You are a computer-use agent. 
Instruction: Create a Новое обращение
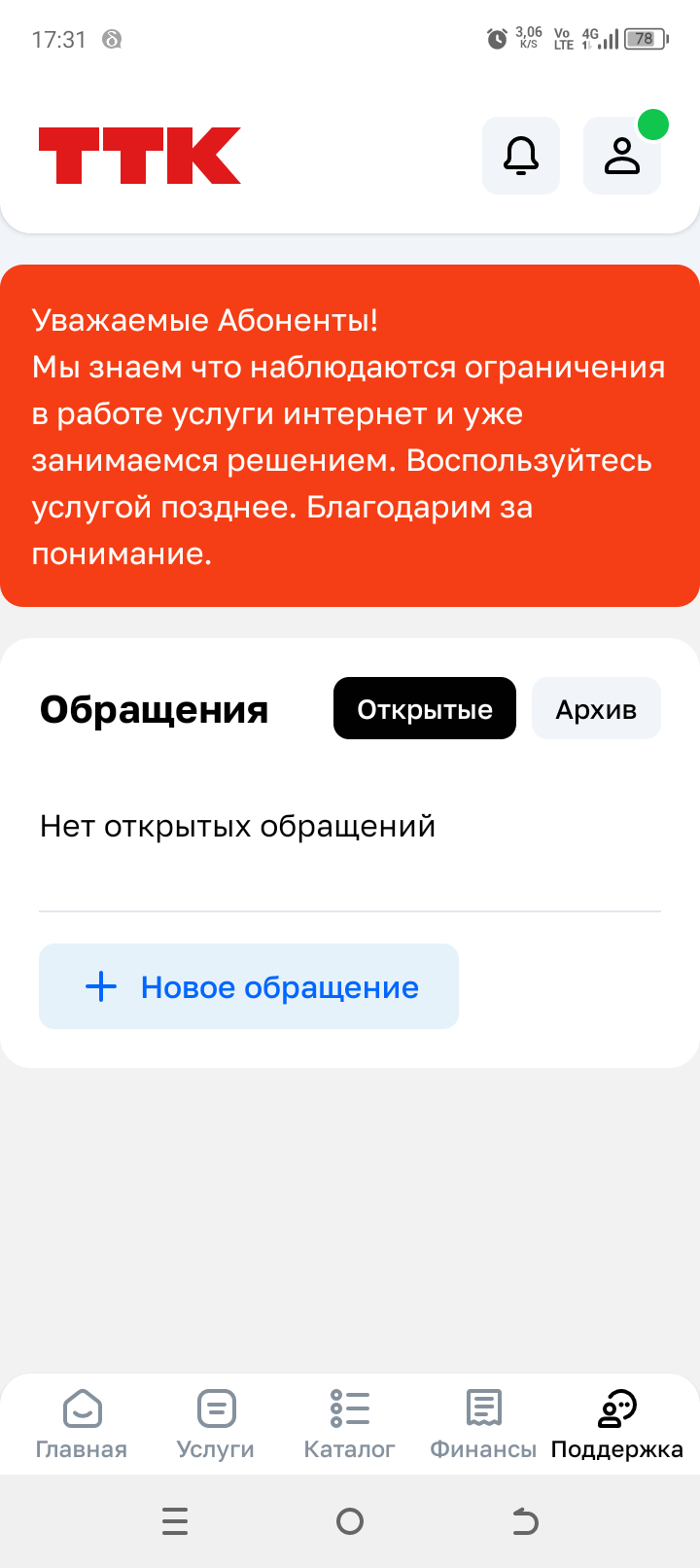click(249, 986)
